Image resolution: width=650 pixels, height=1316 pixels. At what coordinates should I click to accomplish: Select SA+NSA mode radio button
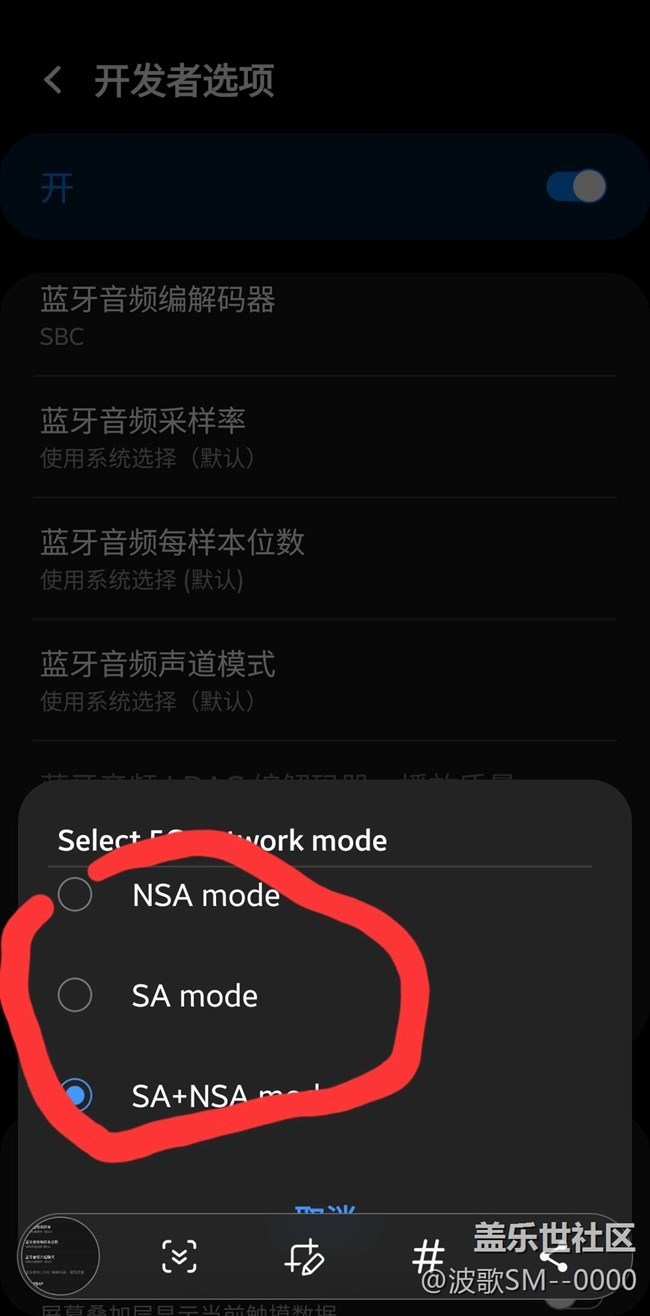75,1095
